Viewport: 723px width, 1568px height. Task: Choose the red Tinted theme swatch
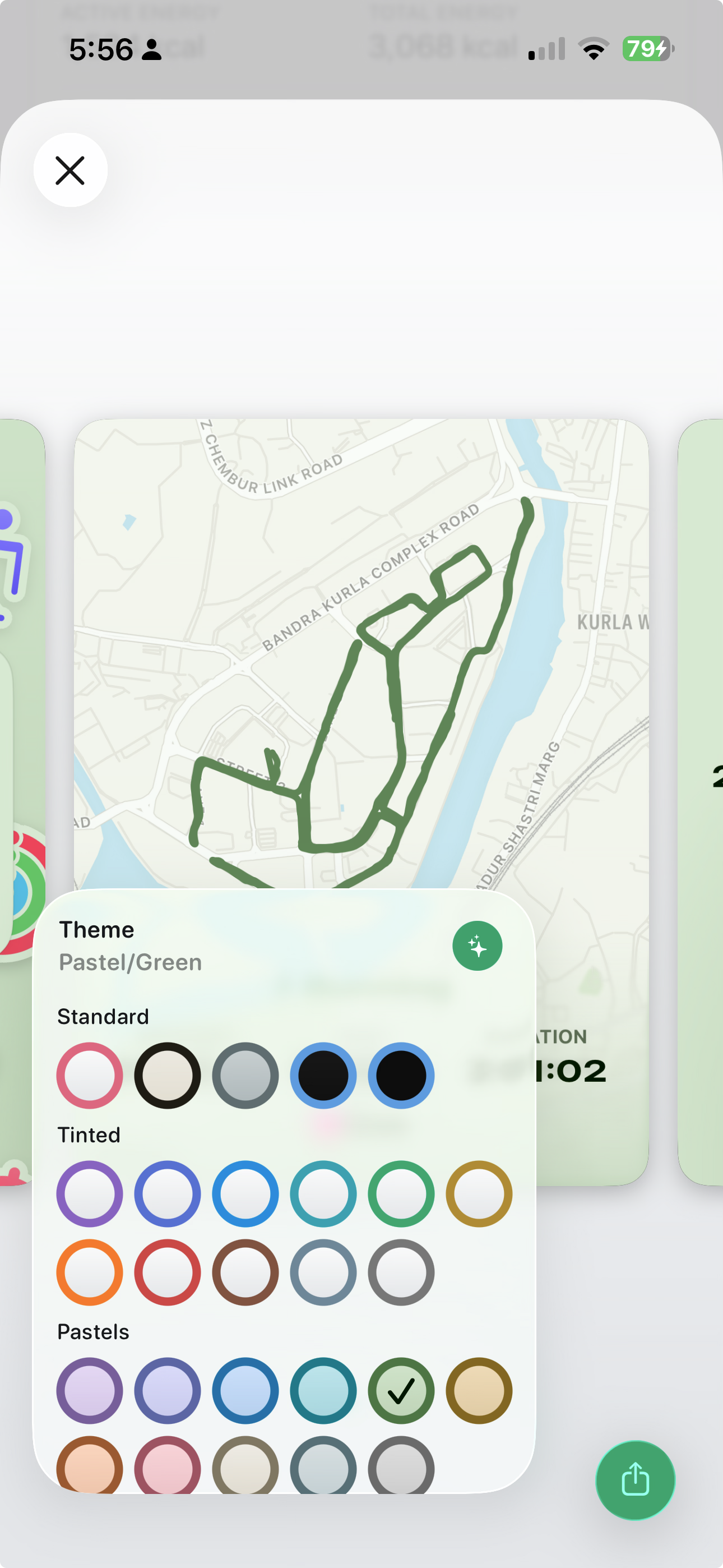tap(168, 1272)
